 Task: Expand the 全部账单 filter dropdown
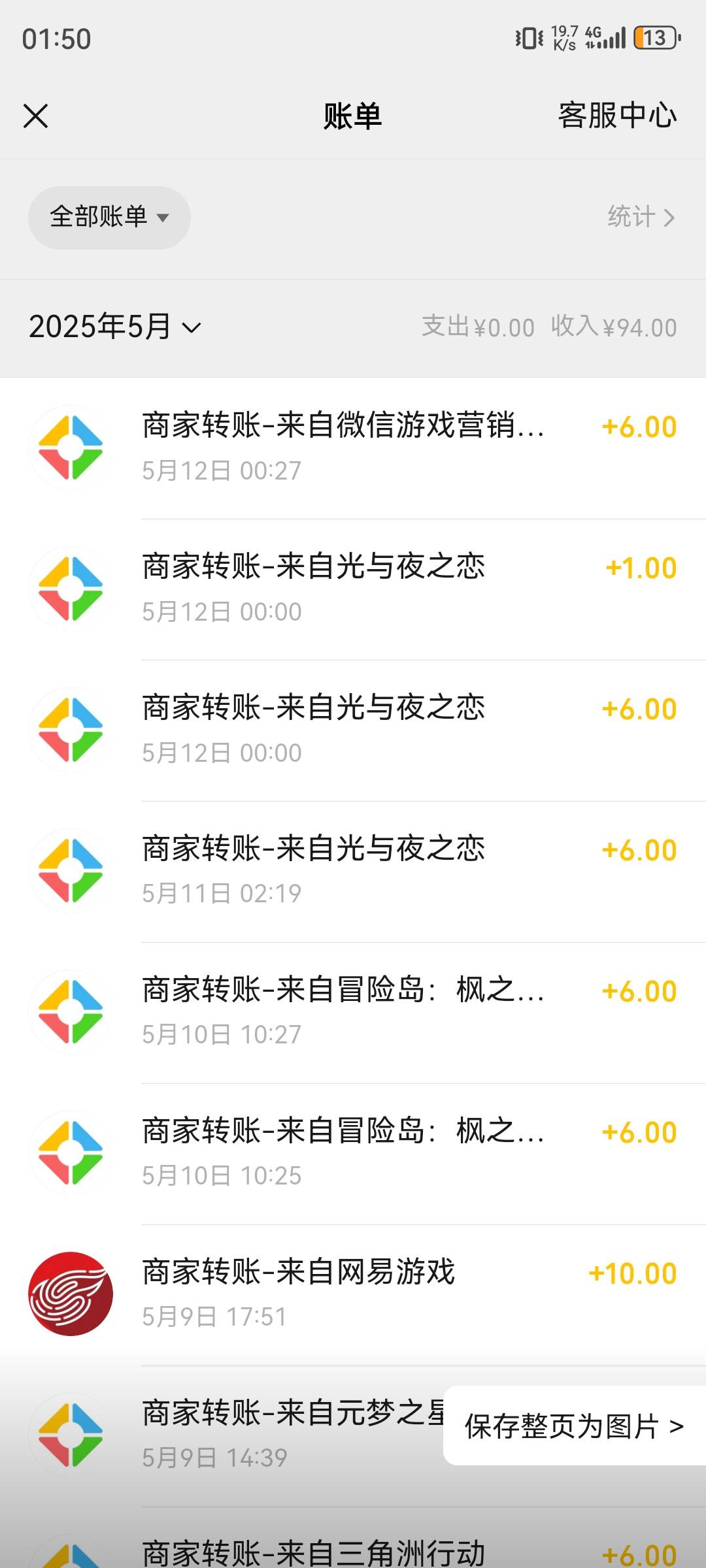109,217
